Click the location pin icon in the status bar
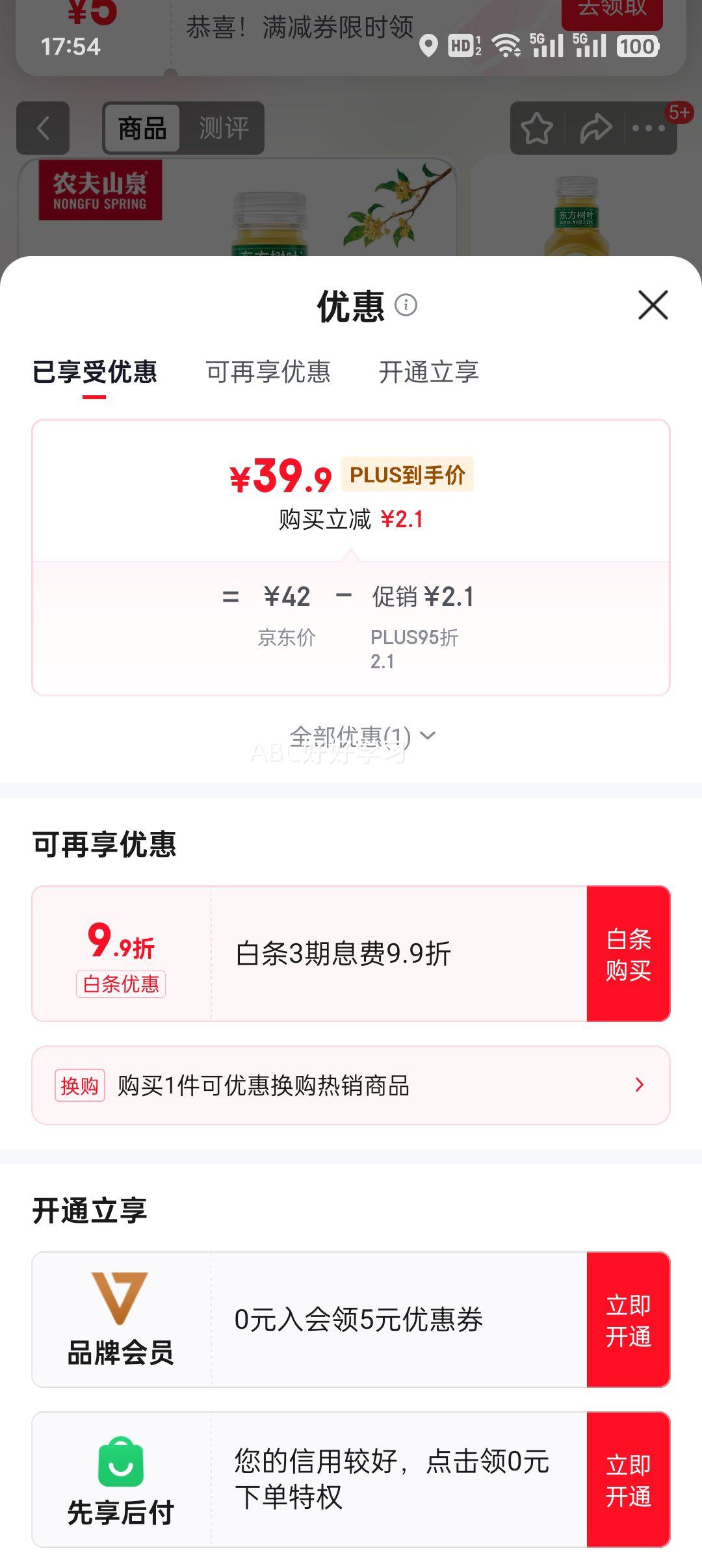Viewport: 702px width, 1568px height. coord(428,46)
